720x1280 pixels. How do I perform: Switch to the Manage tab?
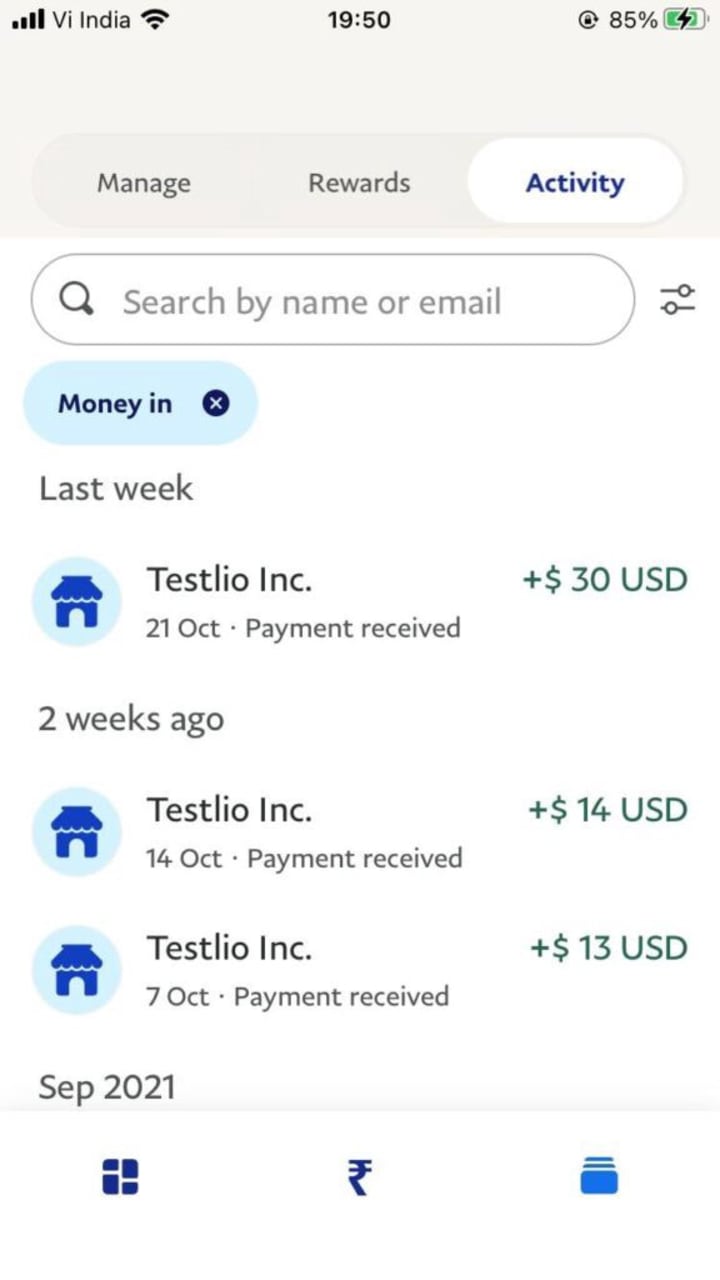144,183
